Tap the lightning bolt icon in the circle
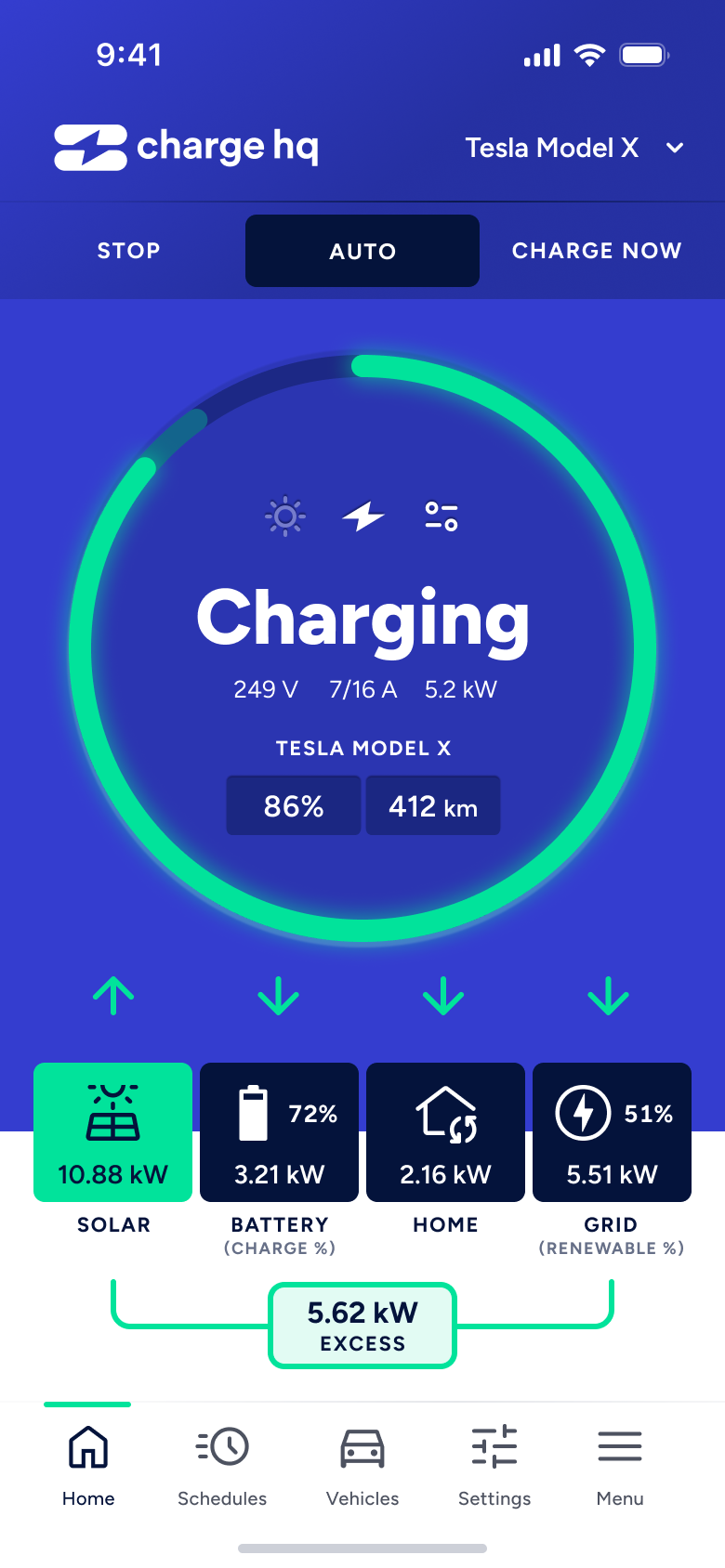Image resolution: width=725 pixels, height=1568 pixels. click(x=362, y=516)
